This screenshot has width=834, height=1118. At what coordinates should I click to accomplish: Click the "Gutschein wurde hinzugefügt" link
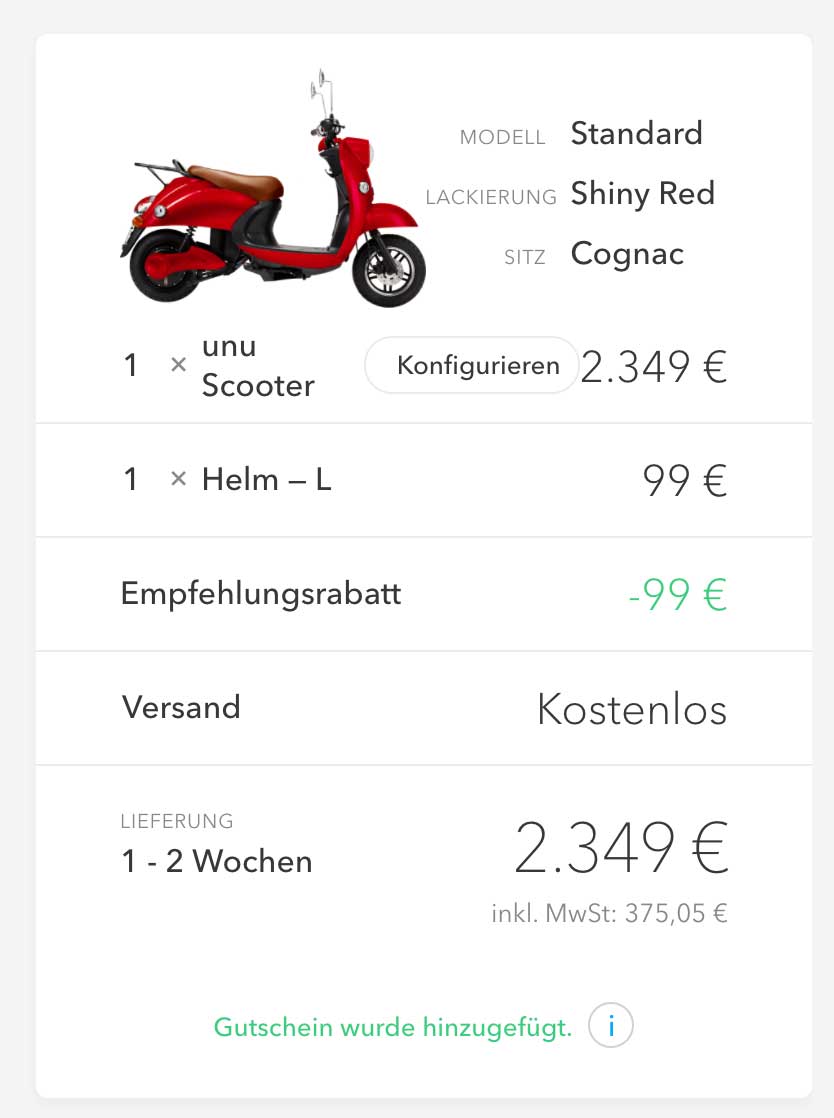[x=391, y=1025]
